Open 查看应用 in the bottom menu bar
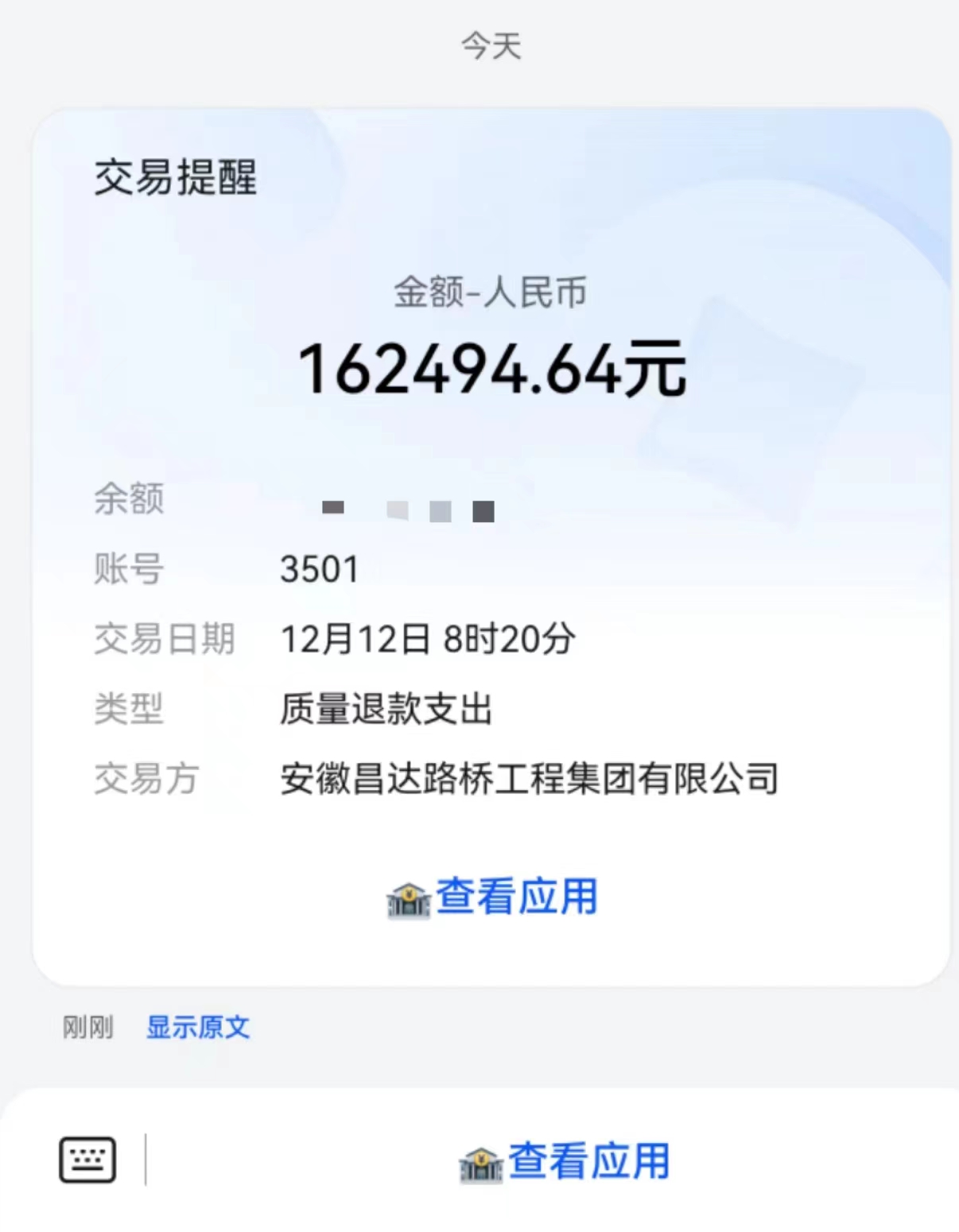 coord(565,1161)
